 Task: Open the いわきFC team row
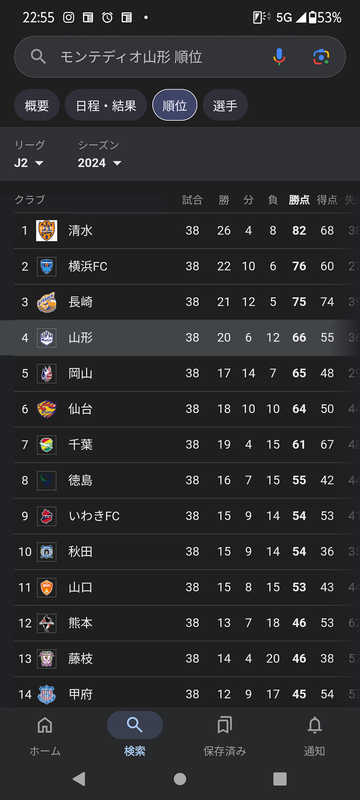click(x=185, y=516)
